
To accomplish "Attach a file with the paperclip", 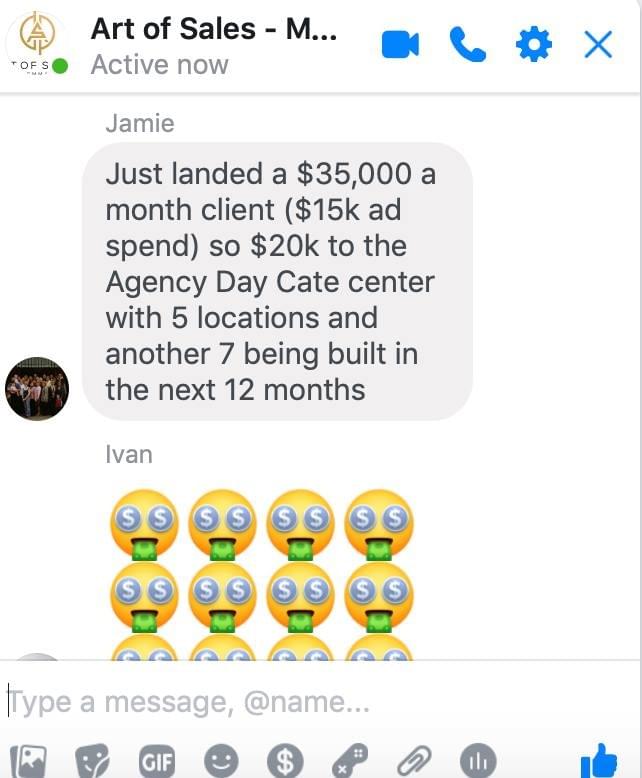I will 413,762.
